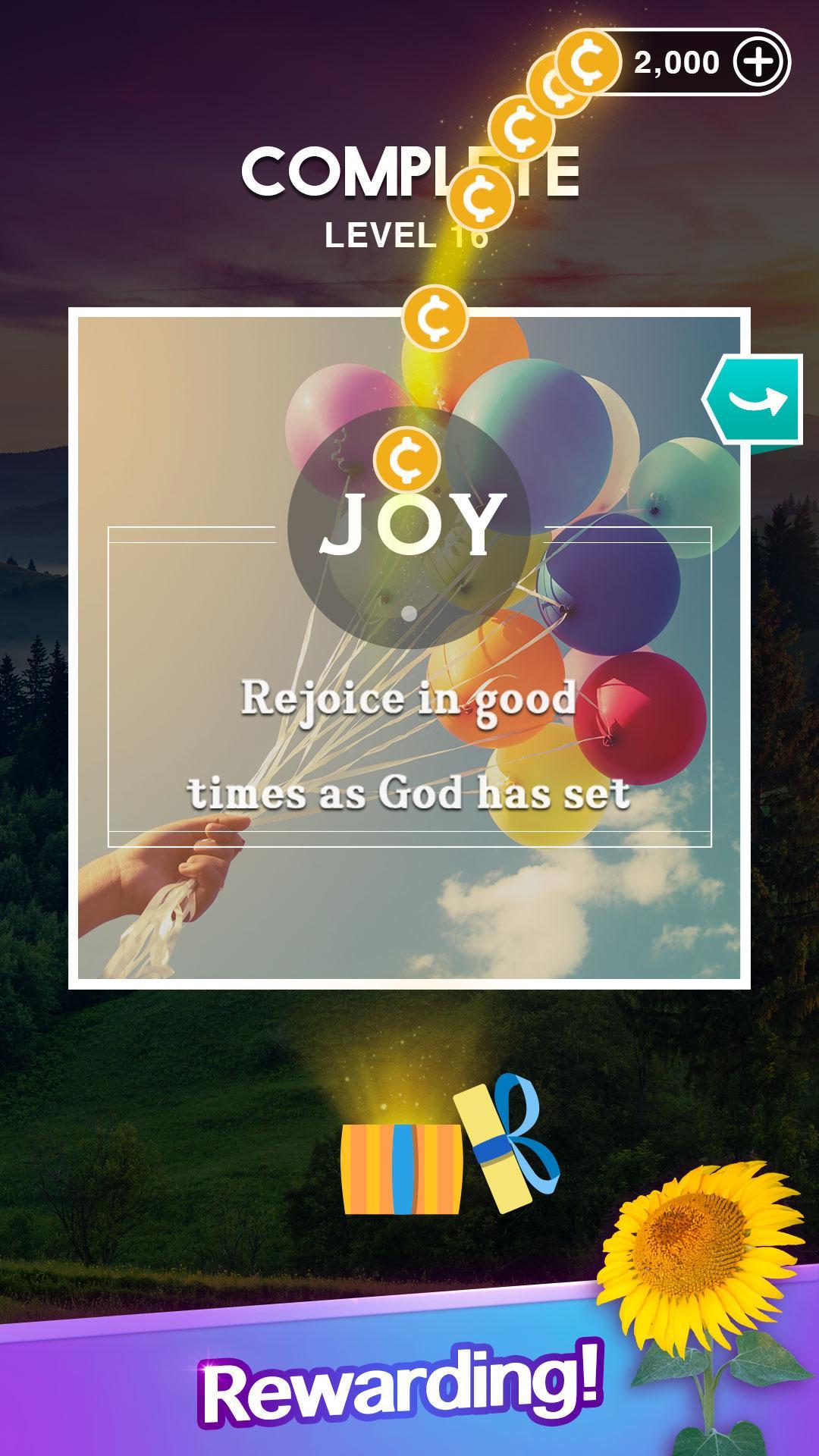Click the plus icon to buy coins

(757, 63)
